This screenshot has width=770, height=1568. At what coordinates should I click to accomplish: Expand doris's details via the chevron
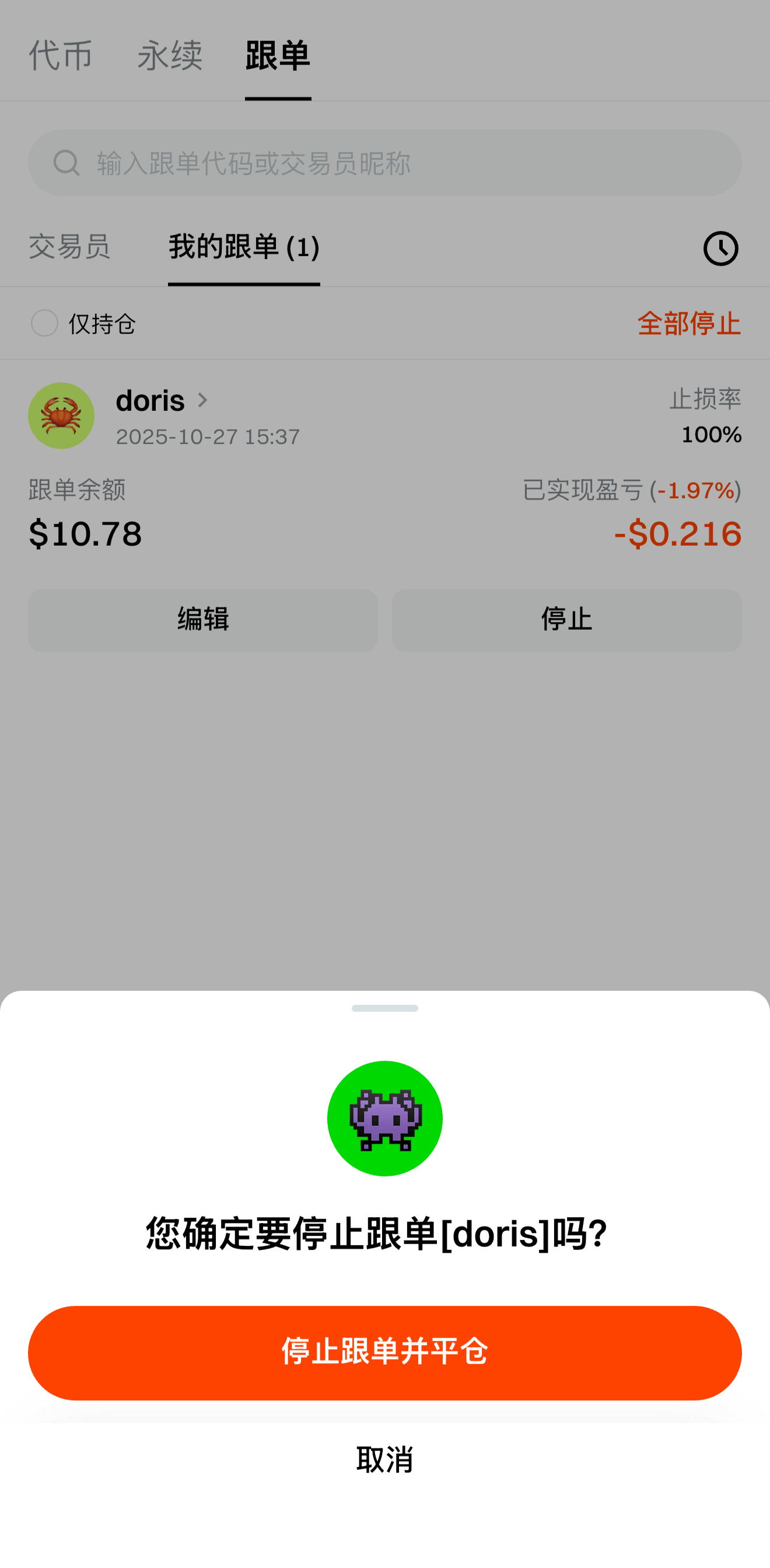point(204,401)
